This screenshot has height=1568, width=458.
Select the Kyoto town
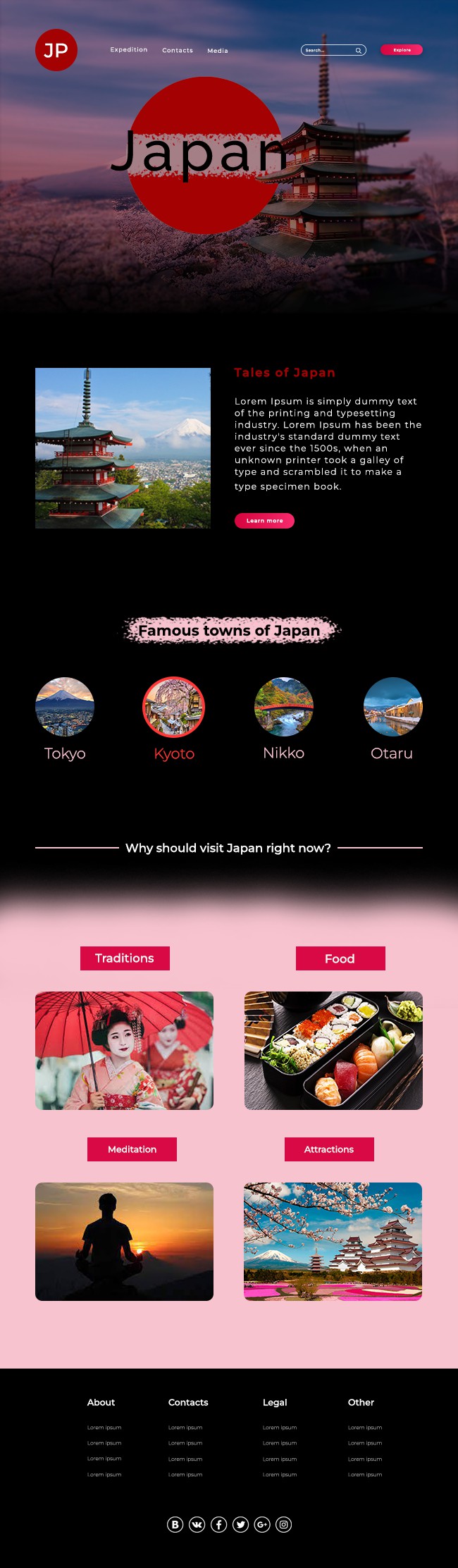173,707
